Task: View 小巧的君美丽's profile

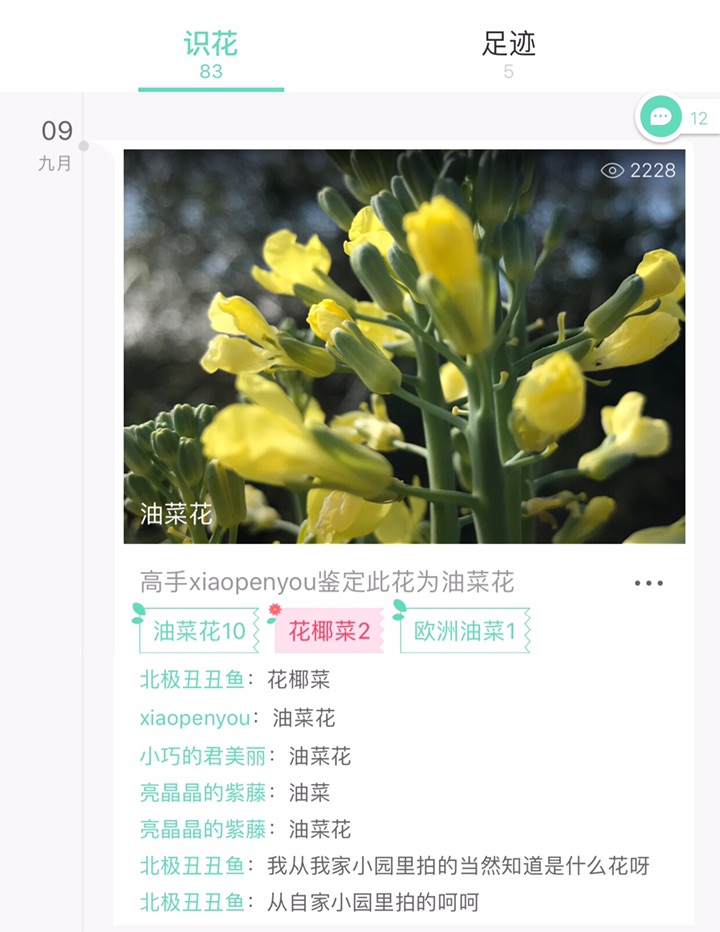Action: (x=203, y=756)
